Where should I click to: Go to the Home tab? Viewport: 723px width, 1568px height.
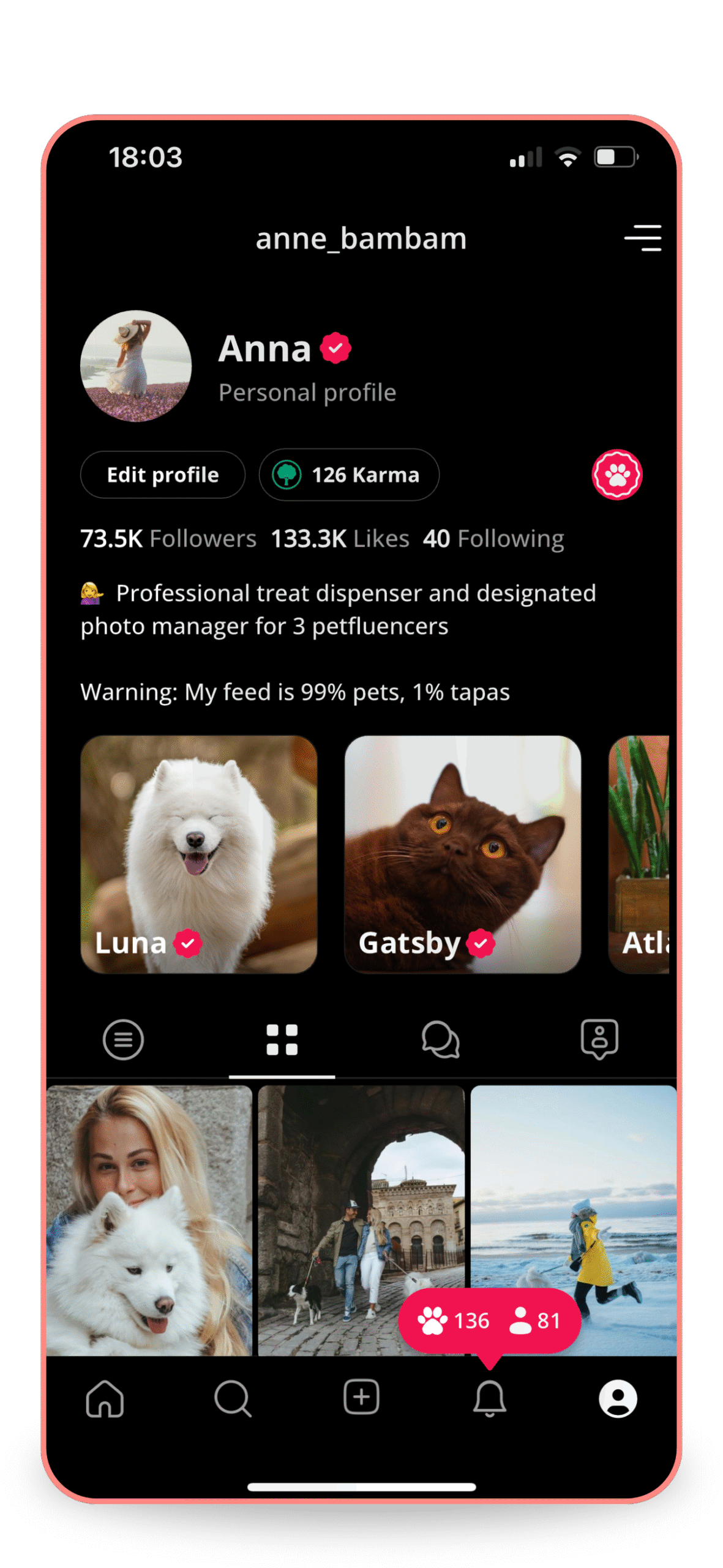105,1399
